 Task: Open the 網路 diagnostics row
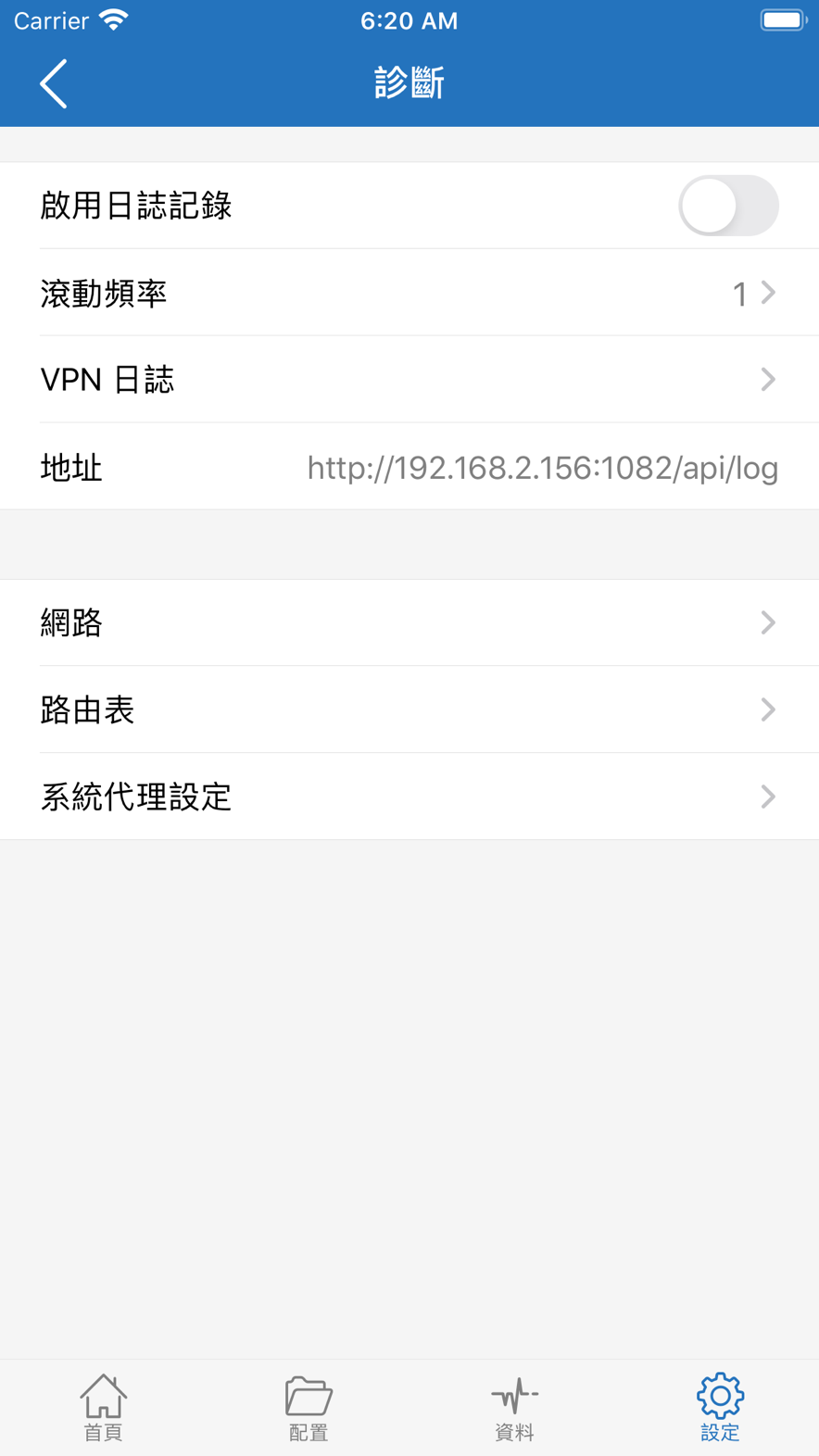(x=409, y=622)
